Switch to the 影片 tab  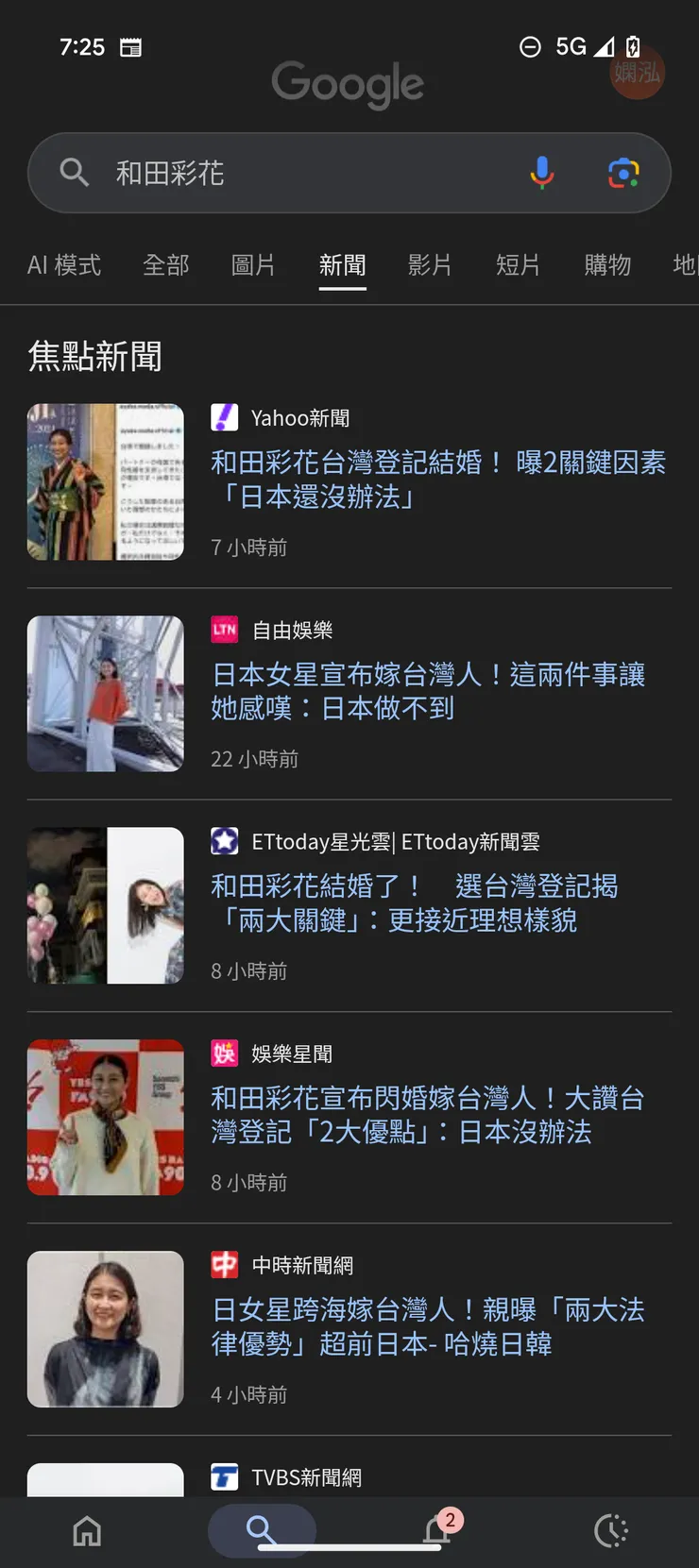coord(430,265)
